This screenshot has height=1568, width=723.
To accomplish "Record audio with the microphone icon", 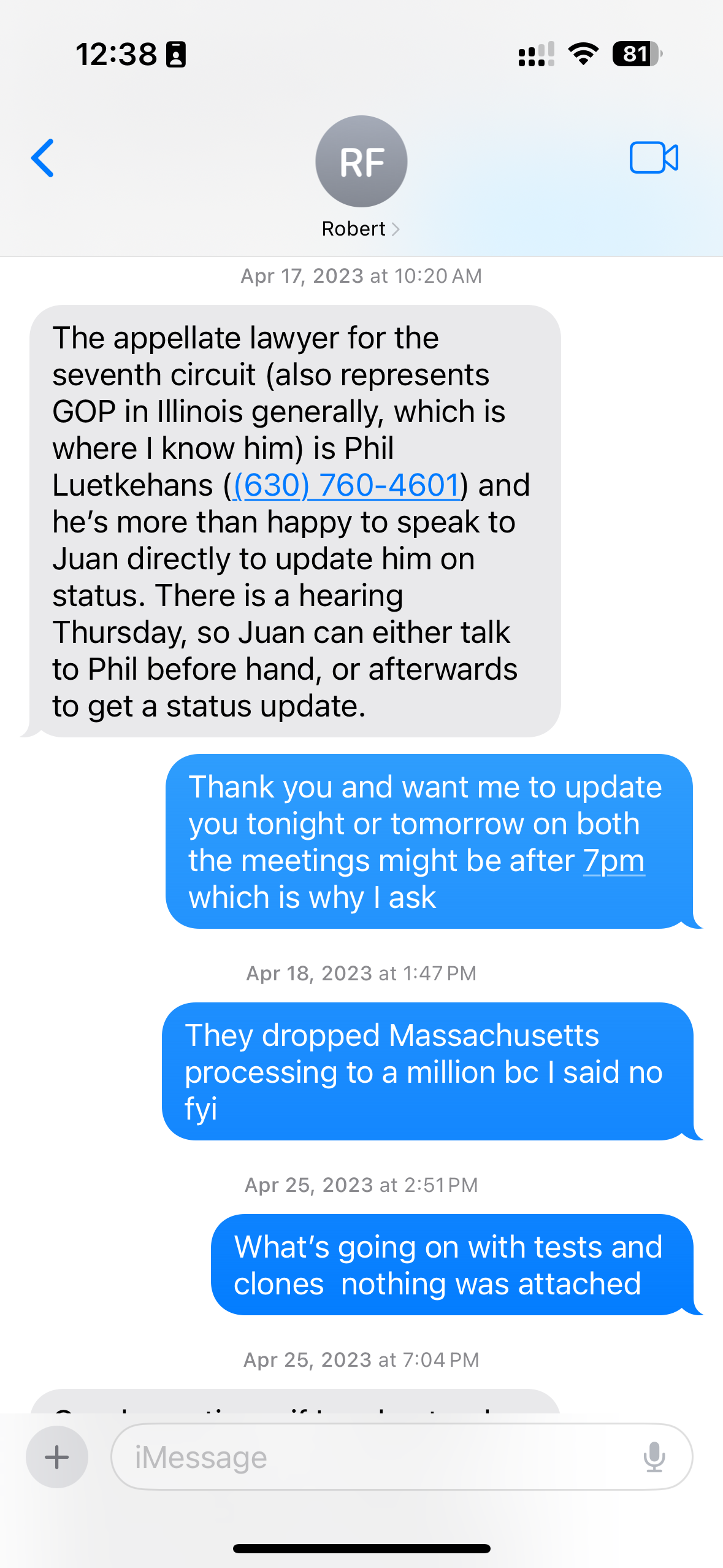I will 654,1457.
